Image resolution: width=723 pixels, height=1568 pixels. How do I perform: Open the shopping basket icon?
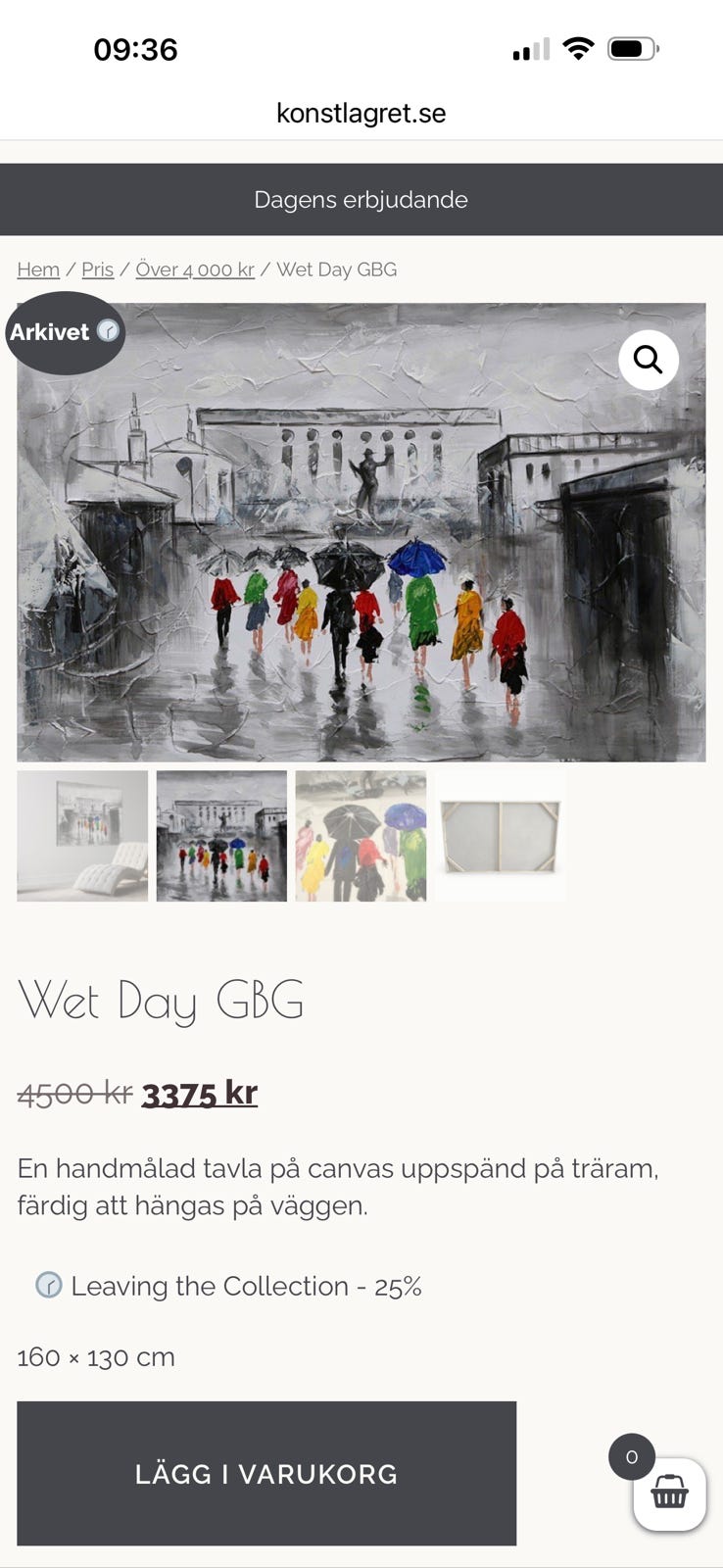coord(669,1496)
